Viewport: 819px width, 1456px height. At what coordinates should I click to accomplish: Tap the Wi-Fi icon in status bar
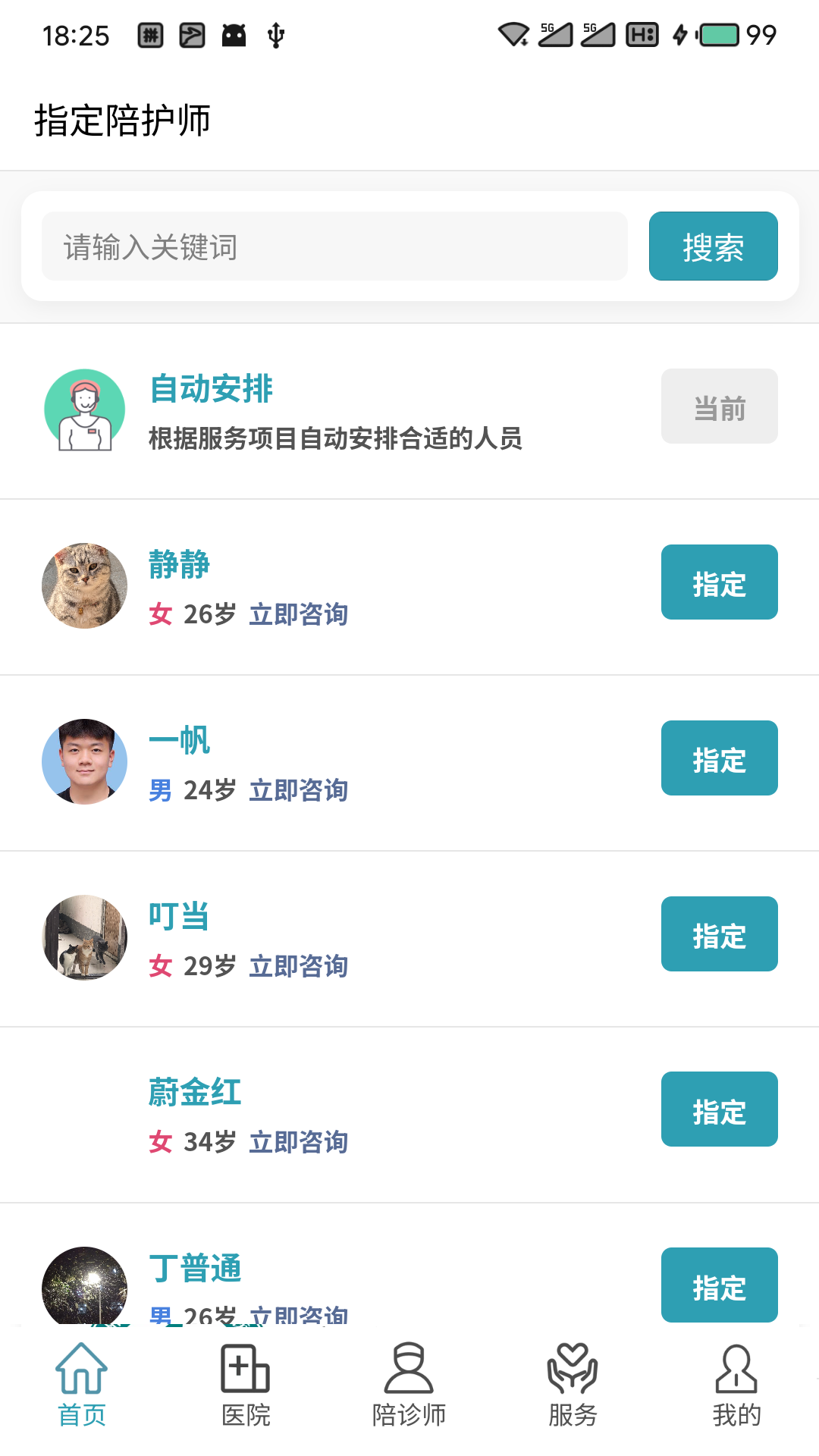(x=513, y=33)
